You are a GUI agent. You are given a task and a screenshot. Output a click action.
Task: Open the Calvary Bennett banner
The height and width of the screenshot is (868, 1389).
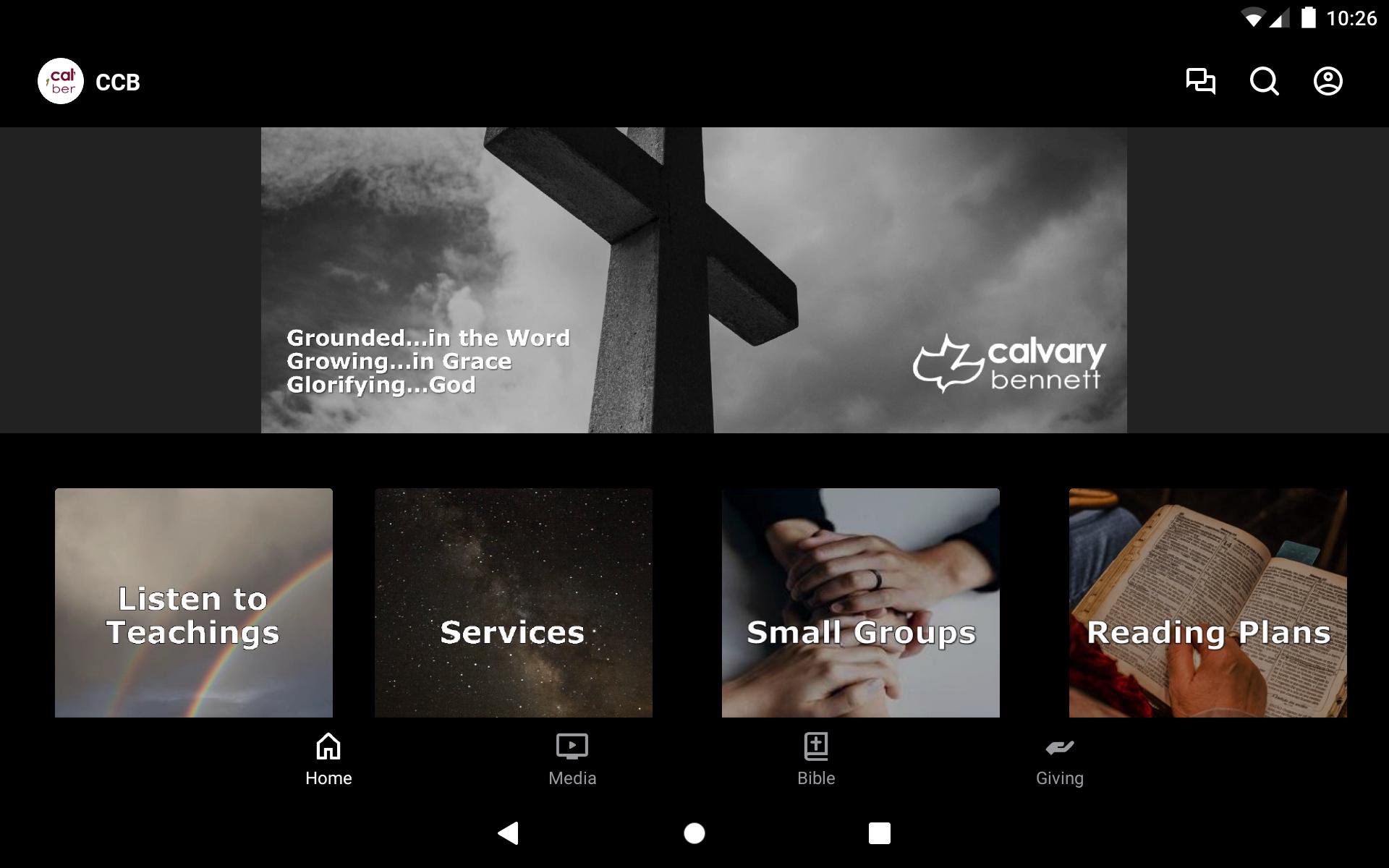click(x=694, y=281)
